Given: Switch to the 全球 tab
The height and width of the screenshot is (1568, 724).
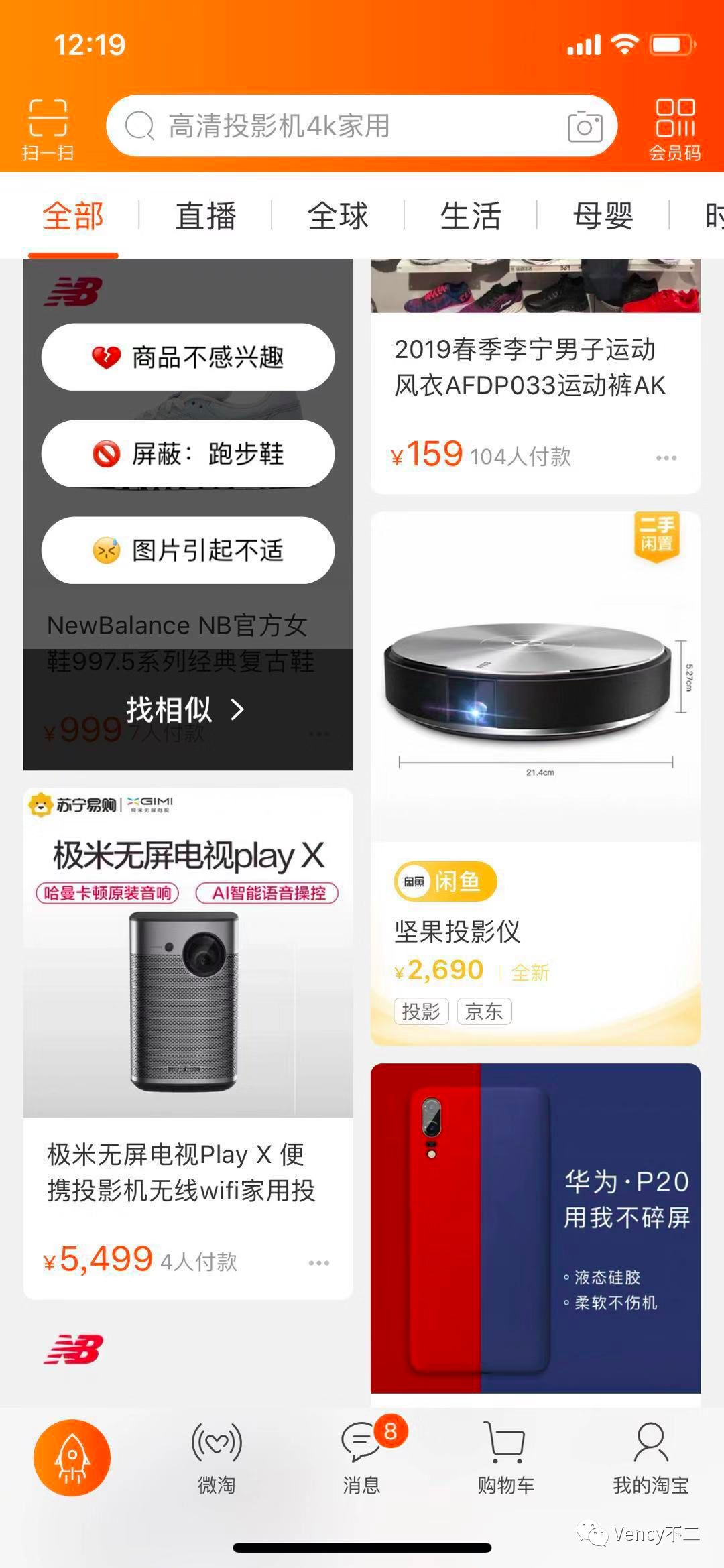Looking at the screenshot, I should (x=338, y=217).
